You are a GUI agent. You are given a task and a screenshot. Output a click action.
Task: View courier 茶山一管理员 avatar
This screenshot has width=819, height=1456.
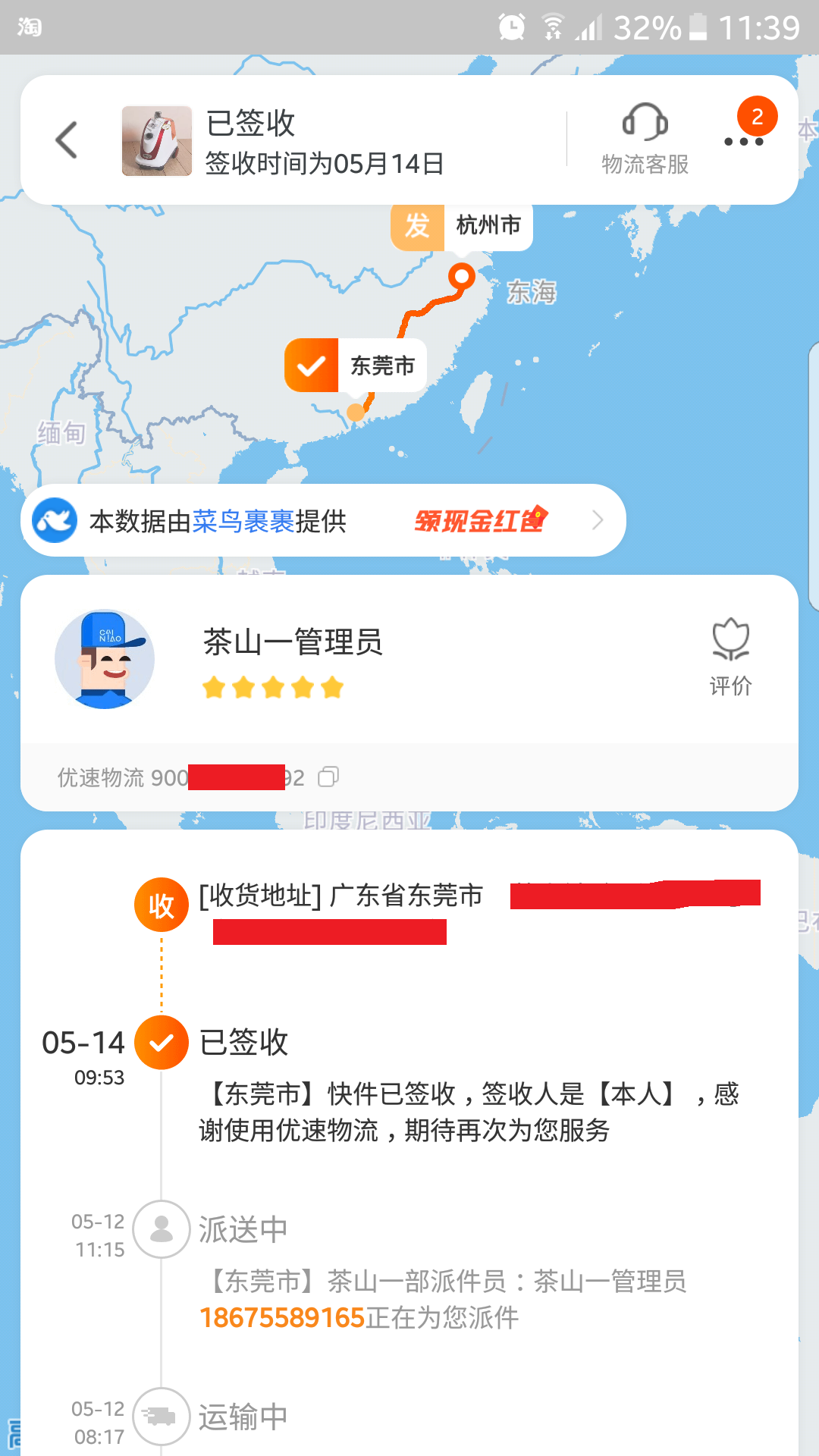pyautogui.click(x=105, y=659)
